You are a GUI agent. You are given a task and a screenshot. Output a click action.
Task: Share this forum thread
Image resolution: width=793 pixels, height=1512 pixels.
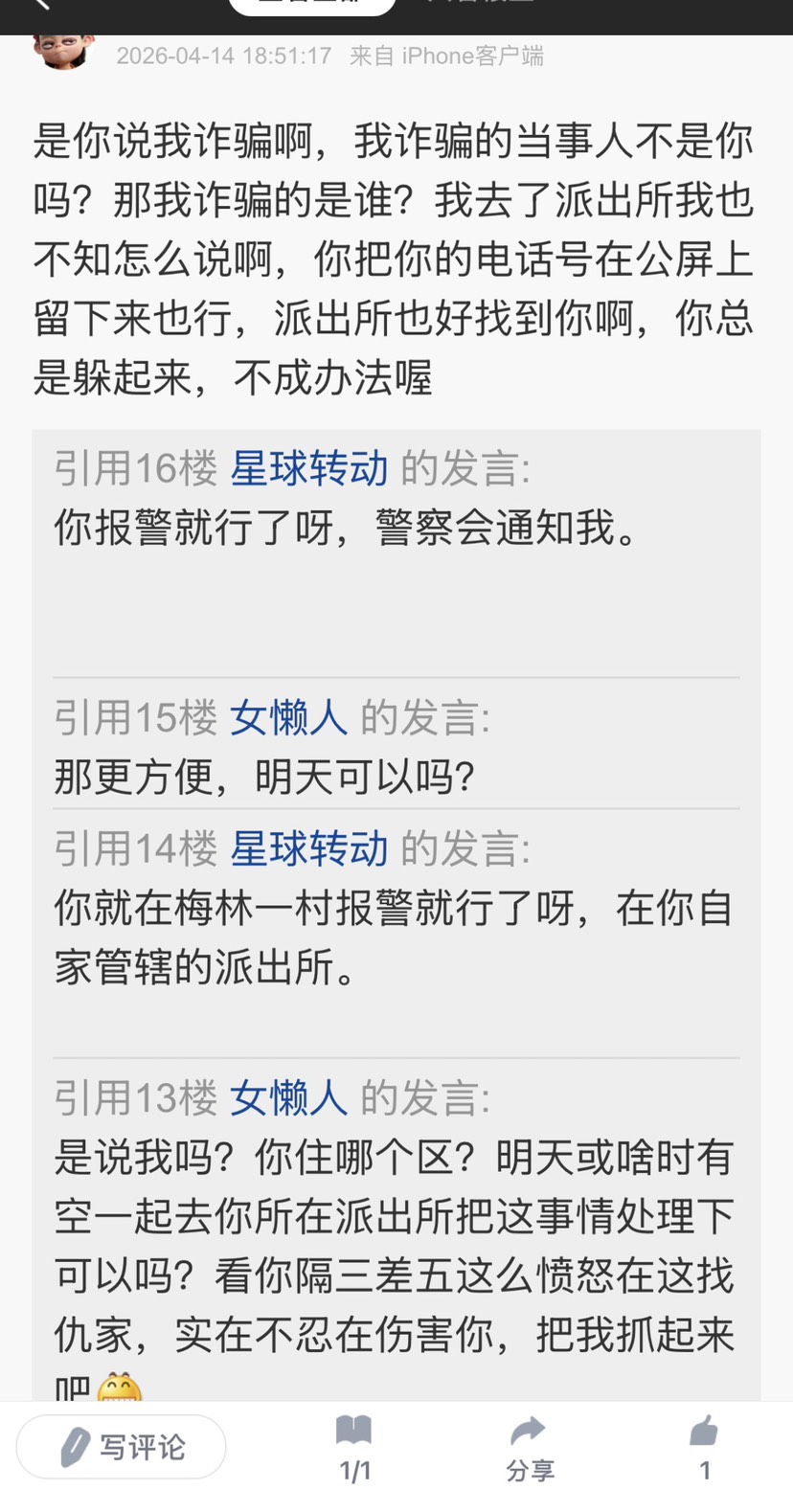[530, 1447]
